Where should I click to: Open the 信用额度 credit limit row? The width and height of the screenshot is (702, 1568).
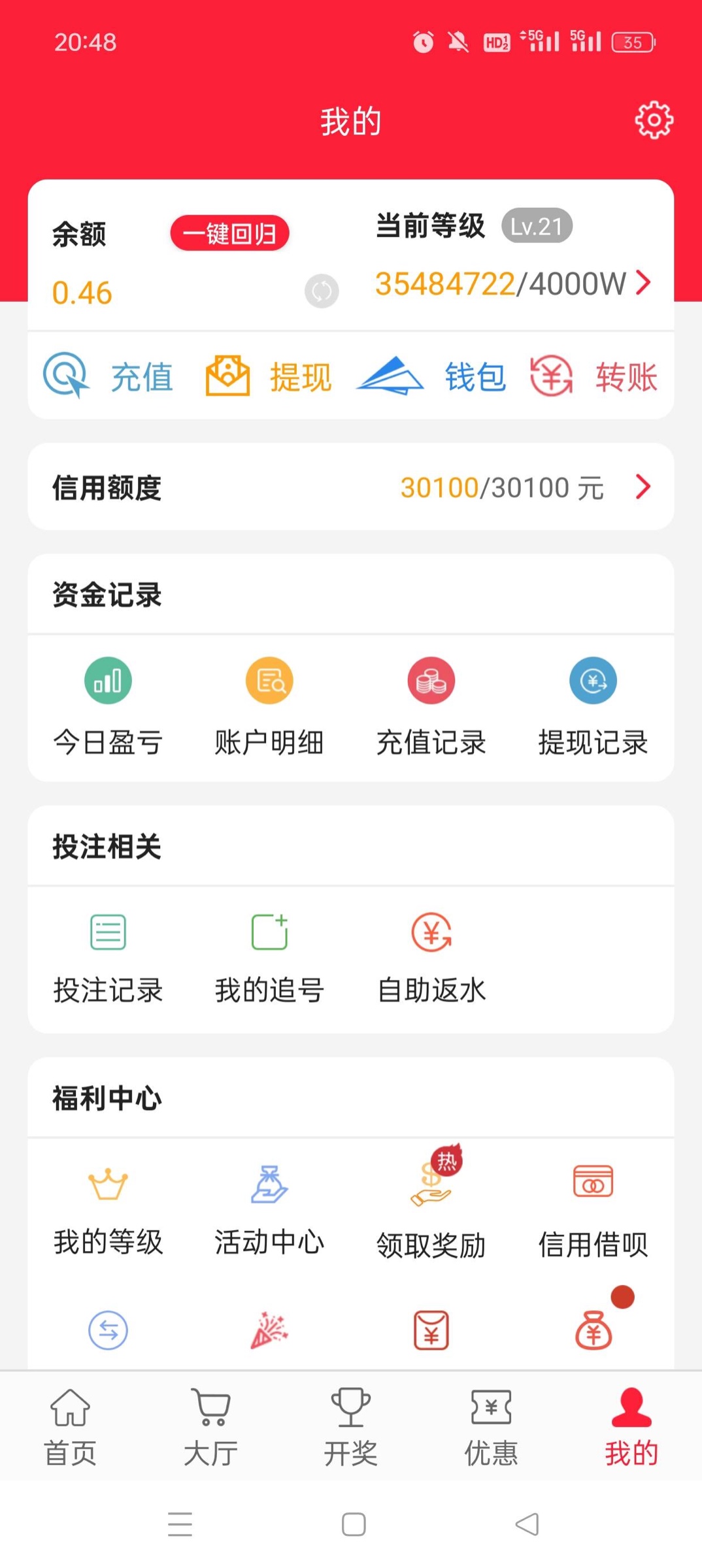click(351, 487)
